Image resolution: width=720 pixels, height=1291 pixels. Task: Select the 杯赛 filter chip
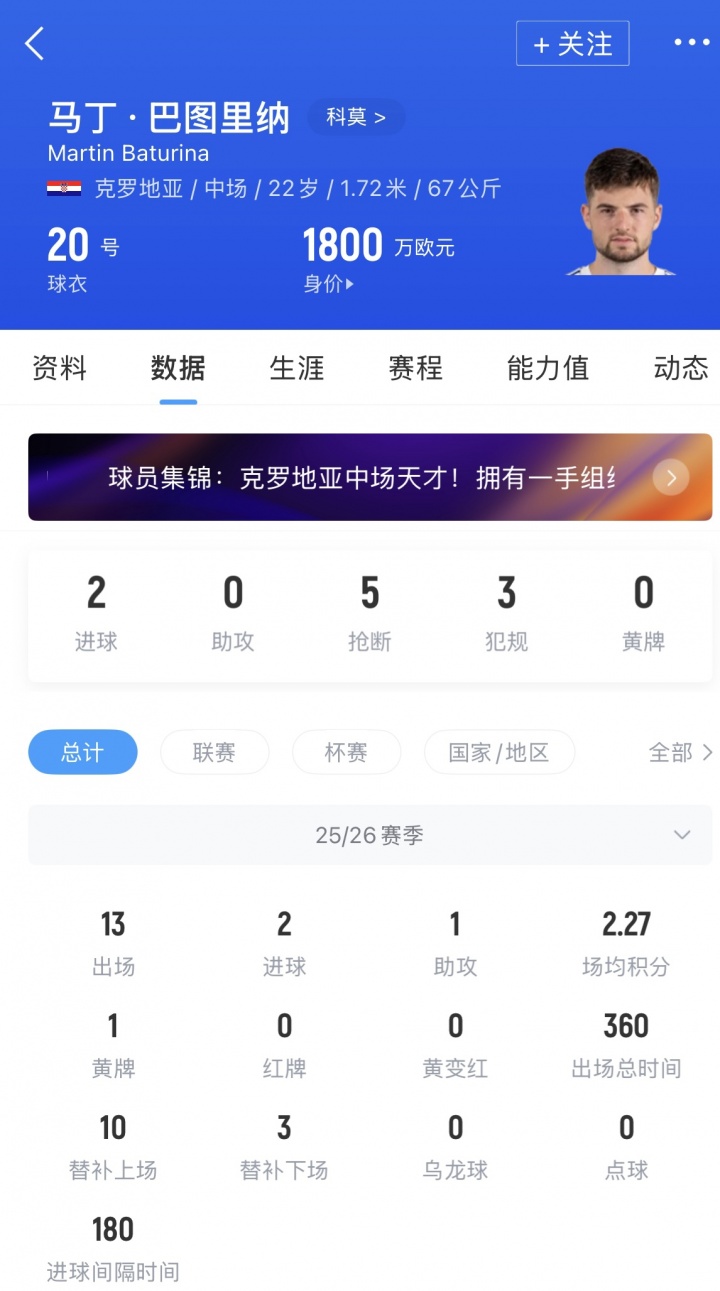[346, 753]
